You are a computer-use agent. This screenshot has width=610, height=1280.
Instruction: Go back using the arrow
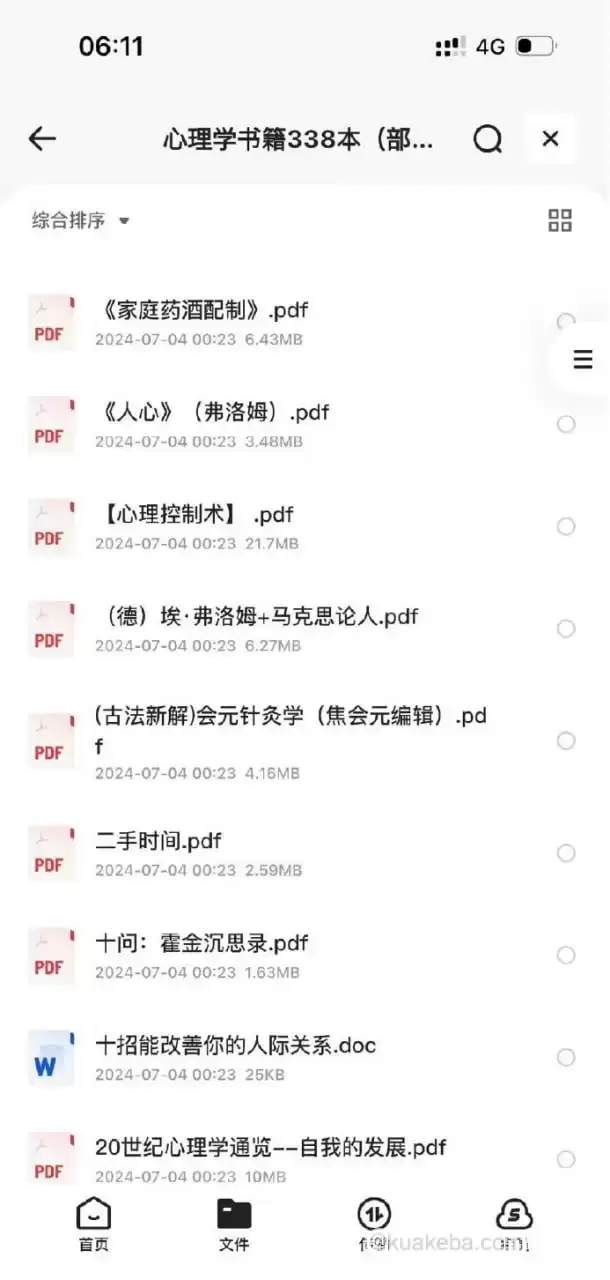pyautogui.click(x=42, y=139)
